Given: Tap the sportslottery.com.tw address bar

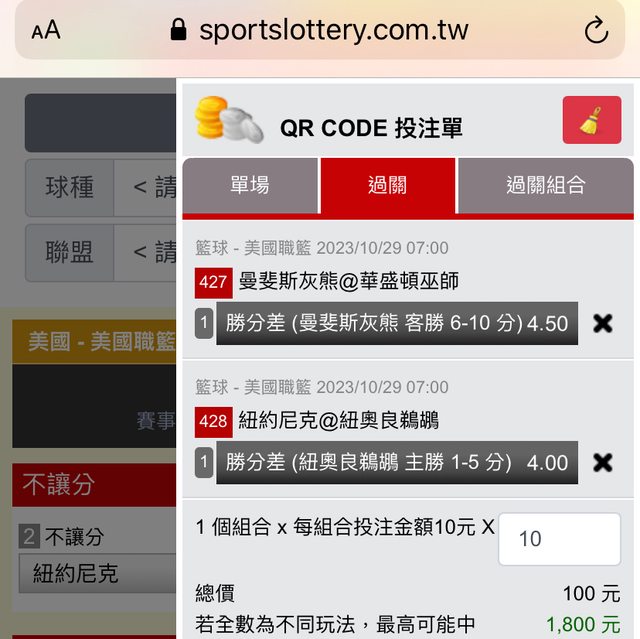Looking at the screenshot, I should (320, 31).
